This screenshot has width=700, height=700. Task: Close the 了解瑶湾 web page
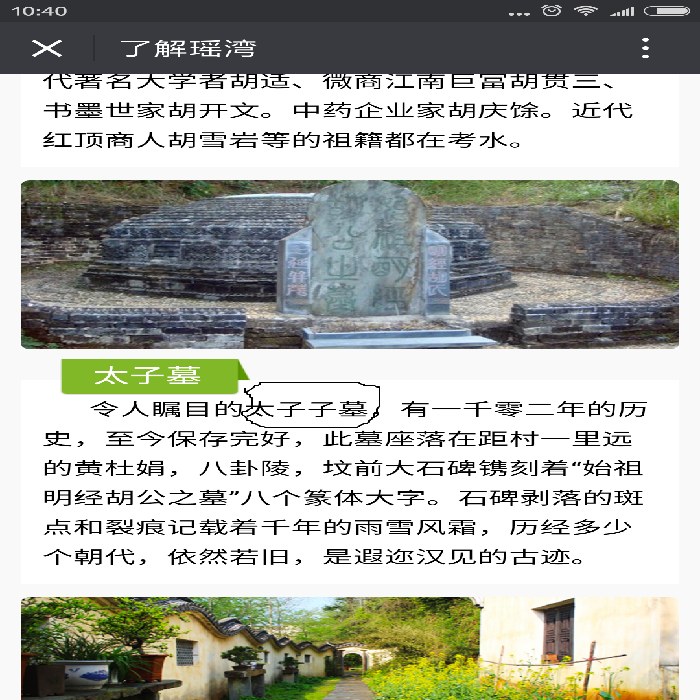point(46,48)
